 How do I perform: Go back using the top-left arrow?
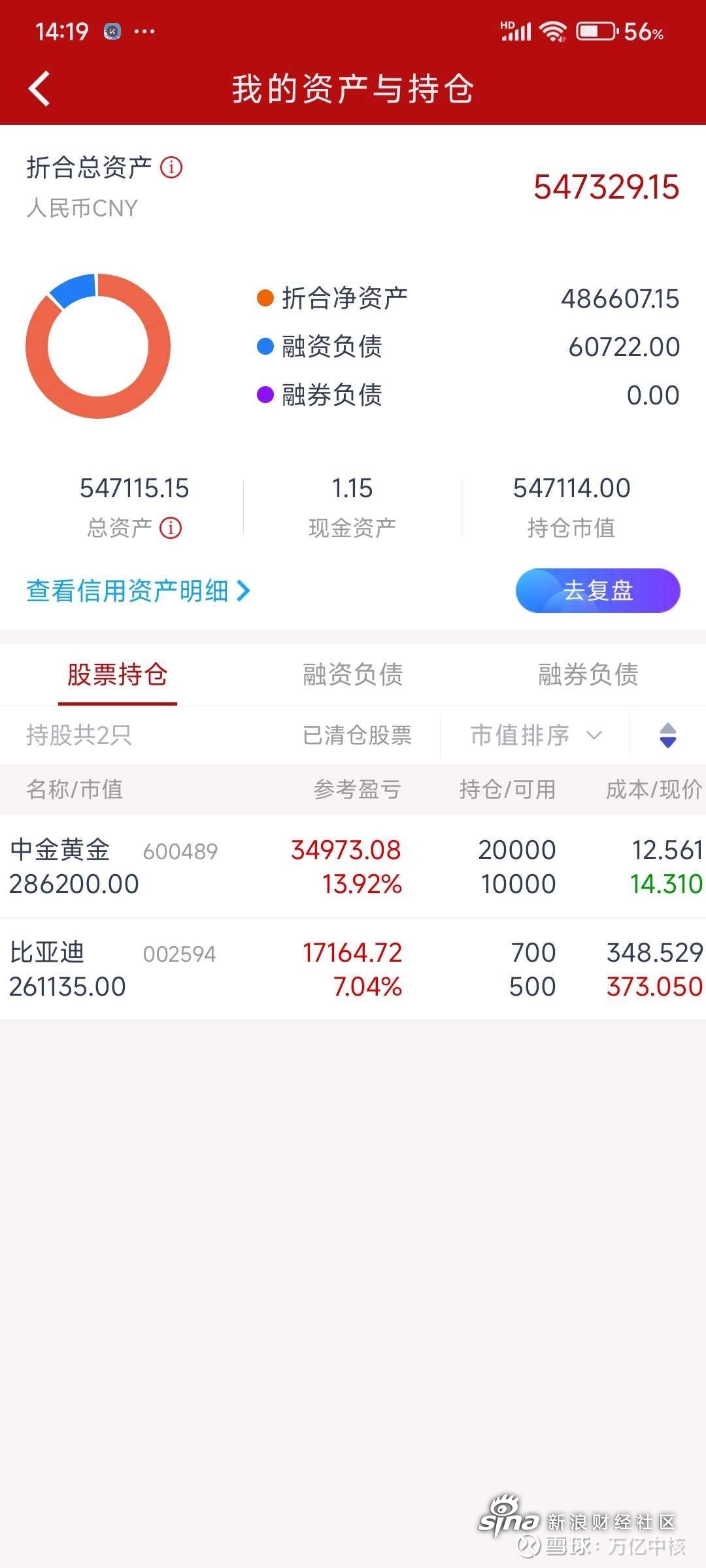pos(40,88)
